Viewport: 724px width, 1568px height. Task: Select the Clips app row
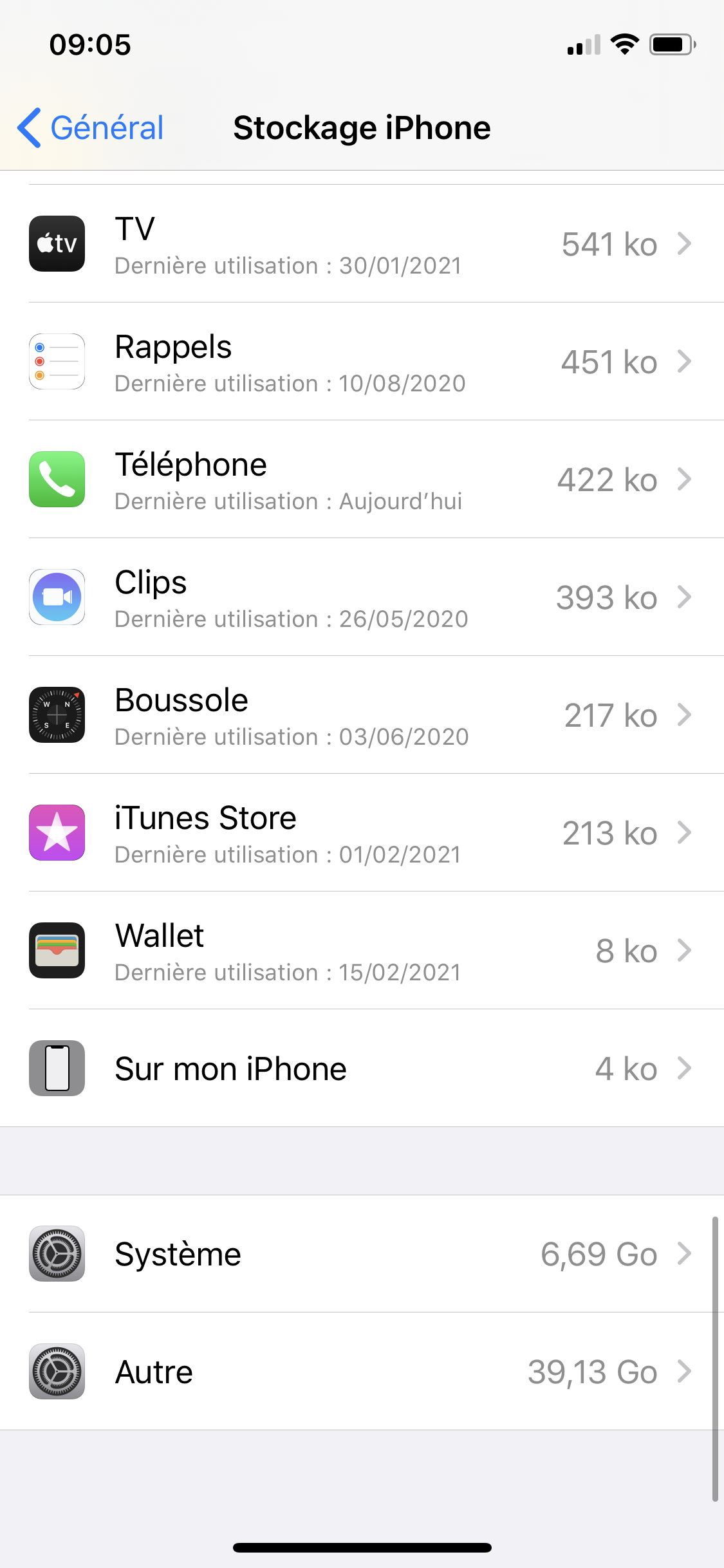pos(362,597)
